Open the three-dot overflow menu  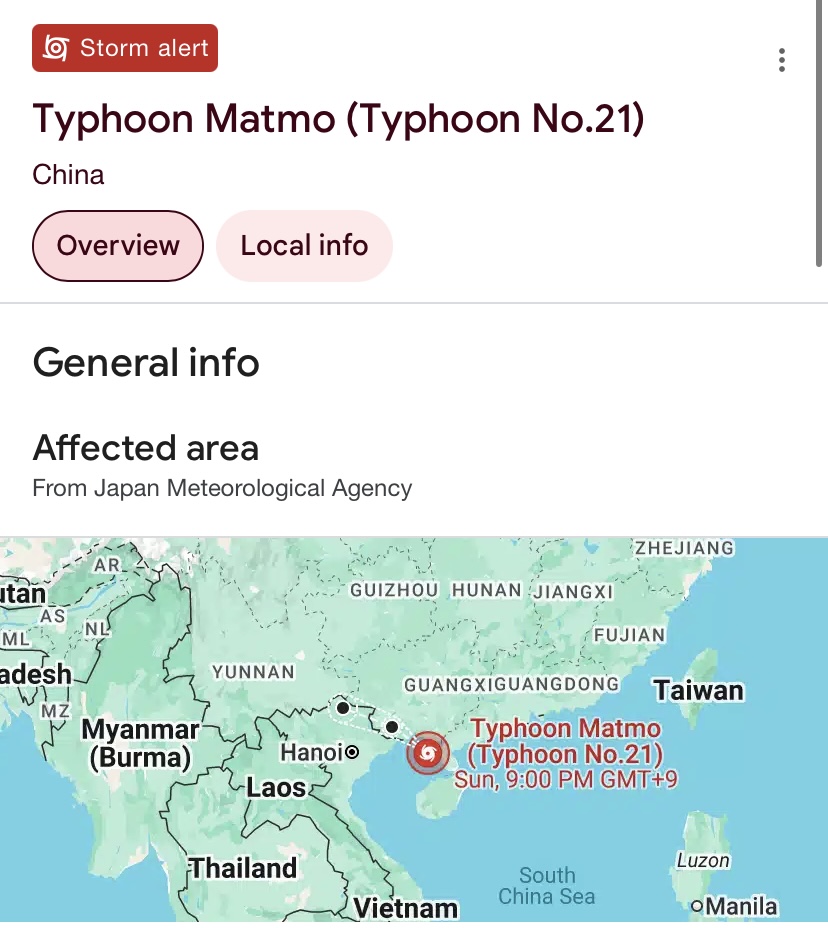(781, 60)
